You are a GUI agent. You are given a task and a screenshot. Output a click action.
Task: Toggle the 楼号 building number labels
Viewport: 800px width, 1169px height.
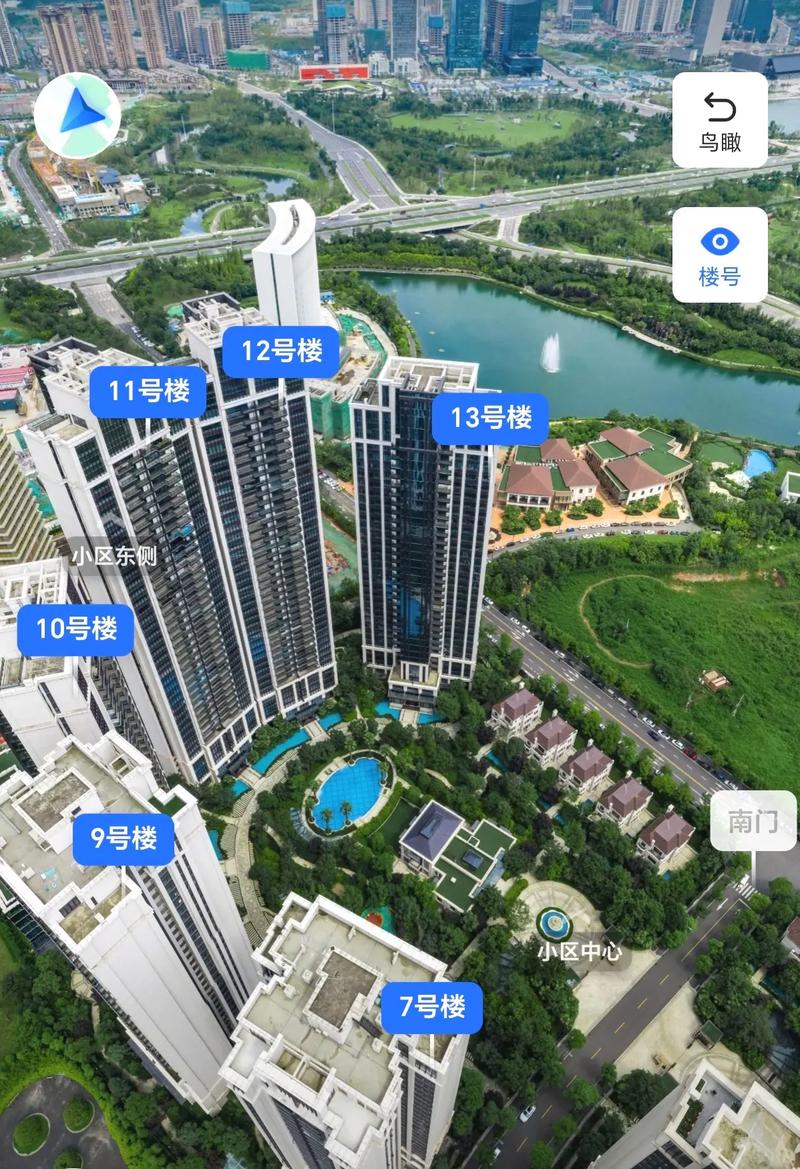[720, 255]
